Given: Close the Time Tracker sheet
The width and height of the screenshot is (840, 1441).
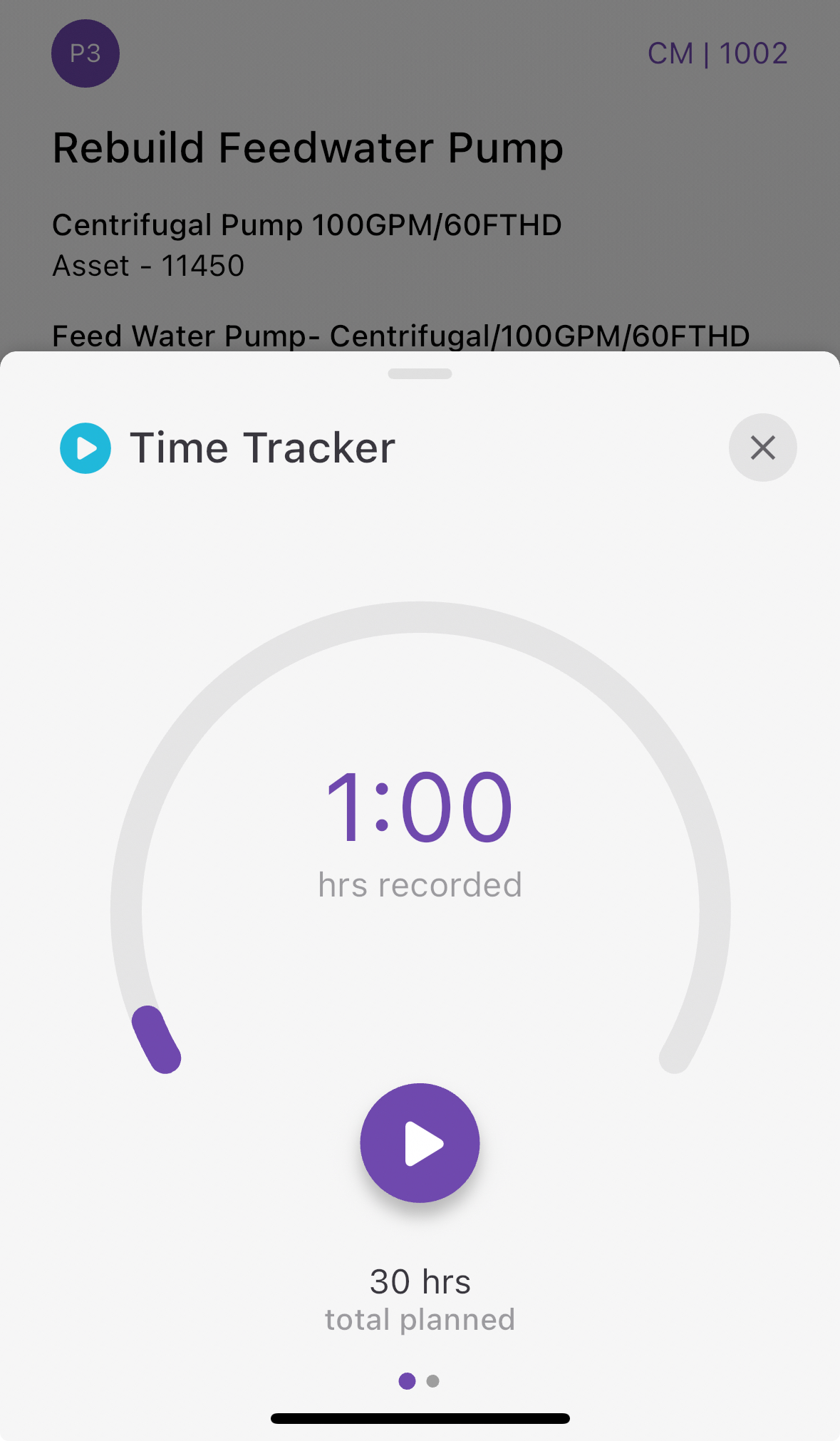Looking at the screenshot, I should pyautogui.click(x=762, y=448).
